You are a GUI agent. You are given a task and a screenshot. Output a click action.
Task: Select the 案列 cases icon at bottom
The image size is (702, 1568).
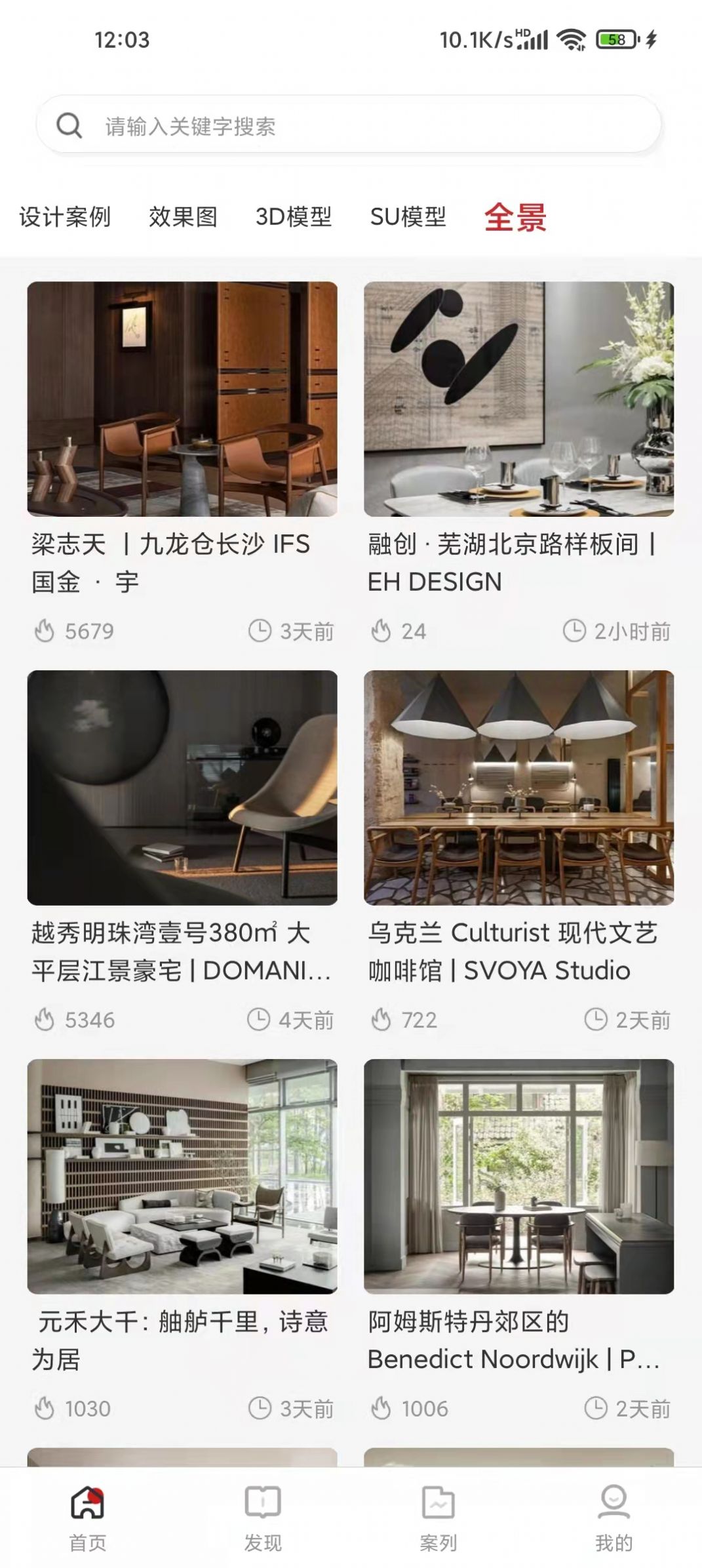438,1502
